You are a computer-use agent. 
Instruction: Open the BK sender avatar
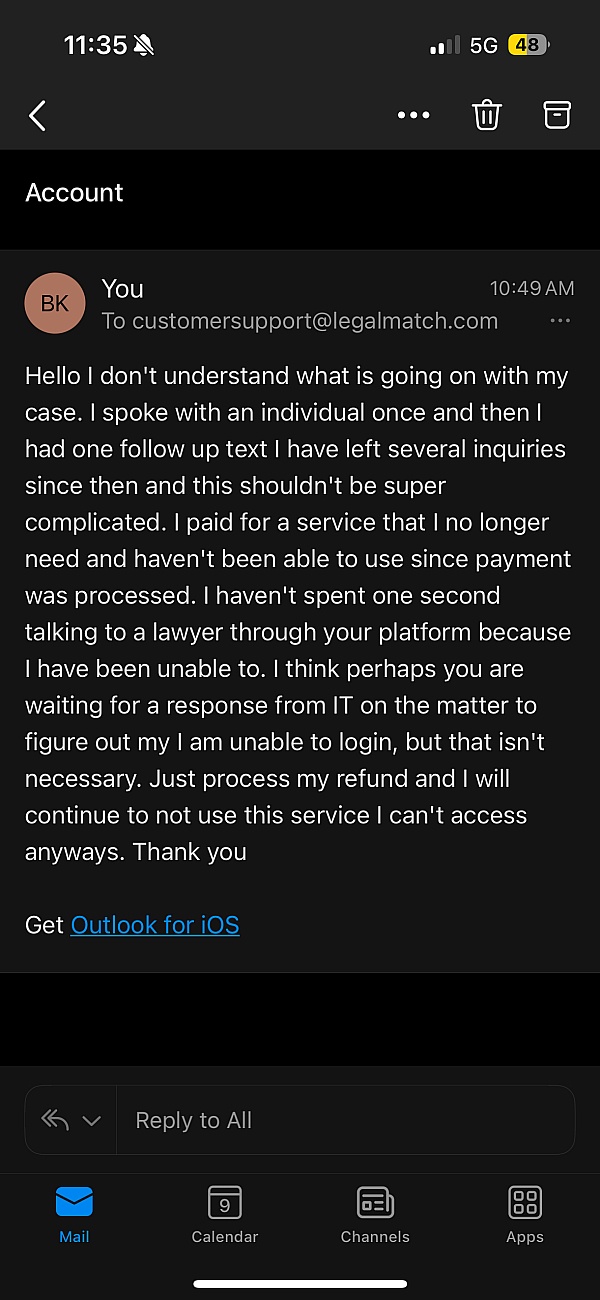pyautogui.click(x=55, y=303)
